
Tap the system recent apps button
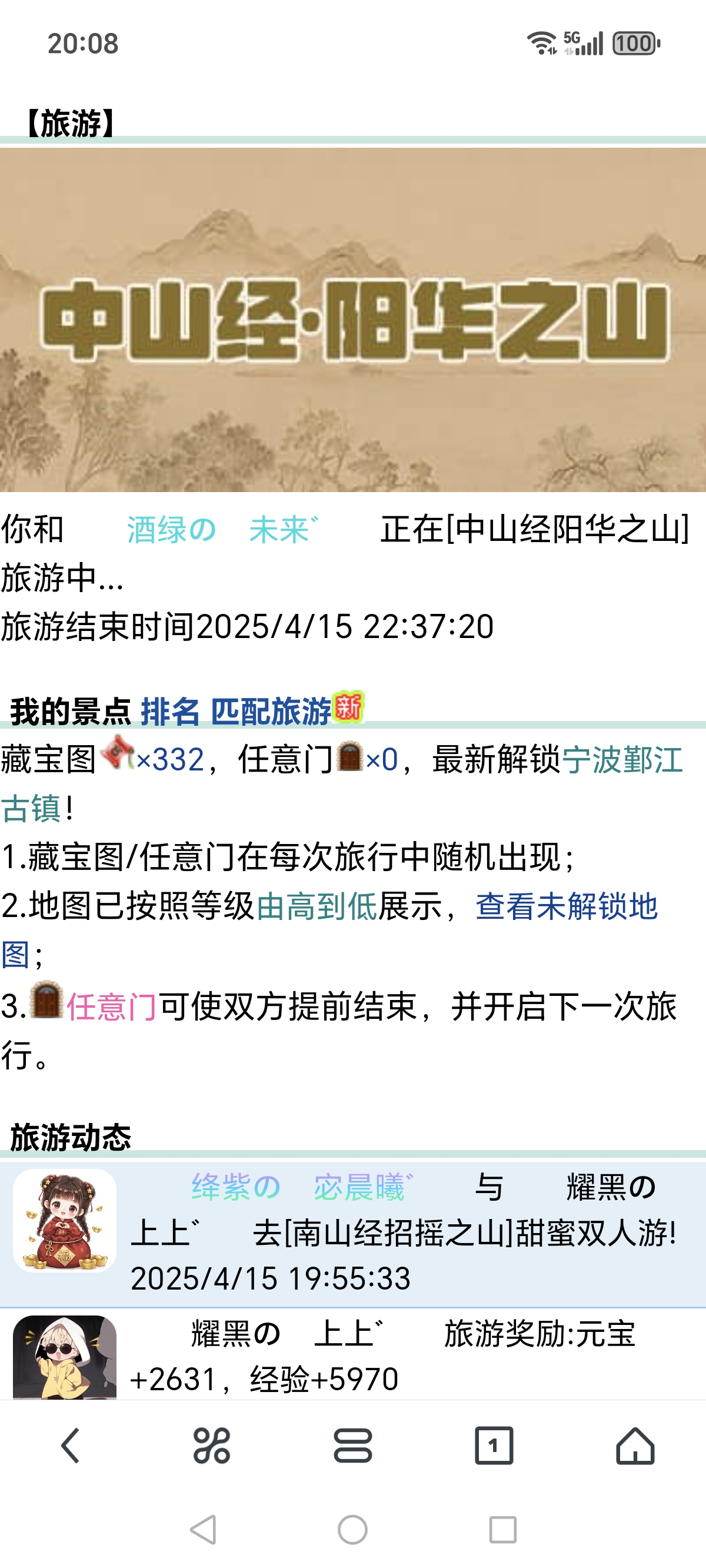(x=502, y=1530)
